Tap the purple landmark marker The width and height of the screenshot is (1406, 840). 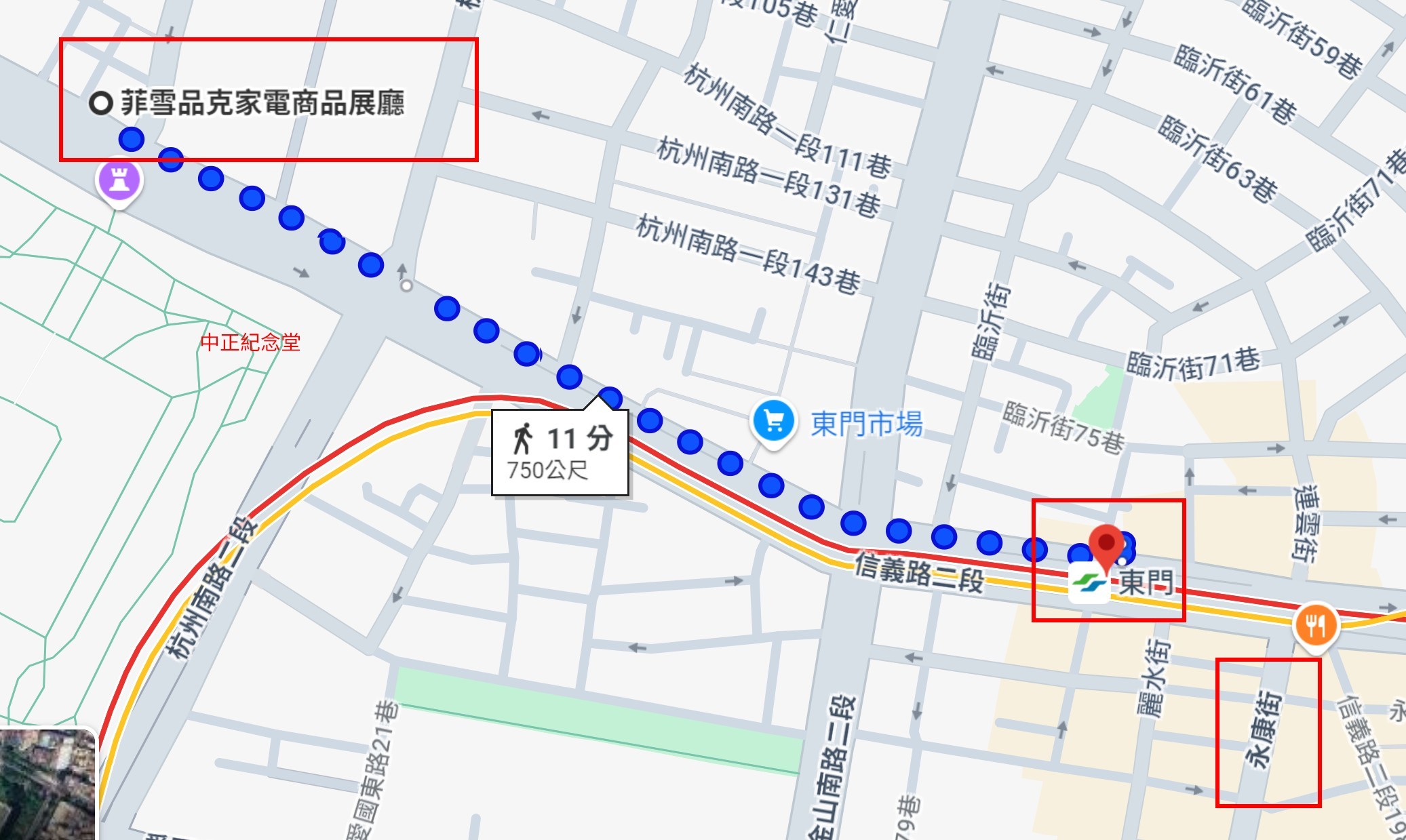point(119,181)
